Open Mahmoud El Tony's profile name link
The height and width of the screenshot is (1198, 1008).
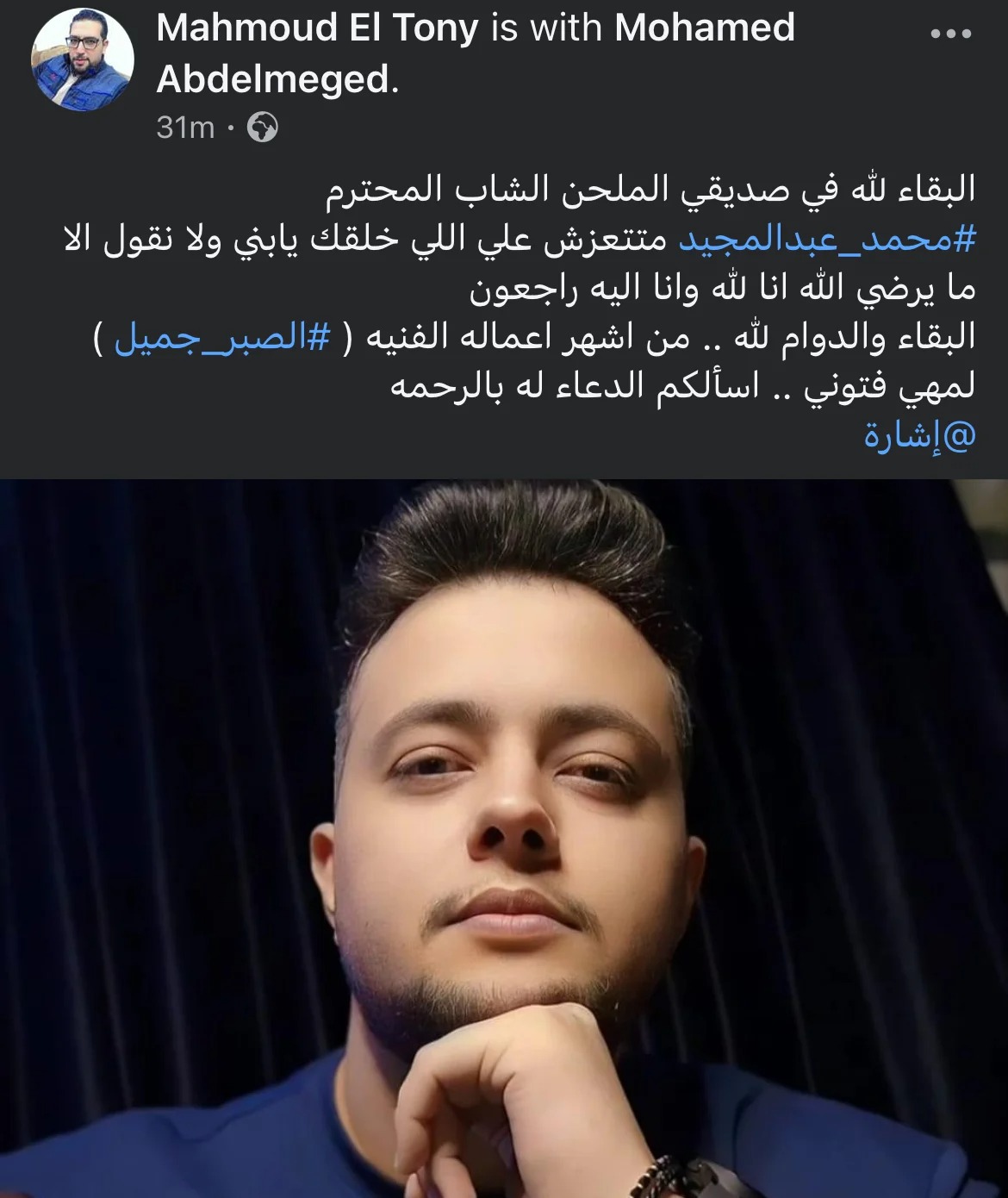[317, 28]
